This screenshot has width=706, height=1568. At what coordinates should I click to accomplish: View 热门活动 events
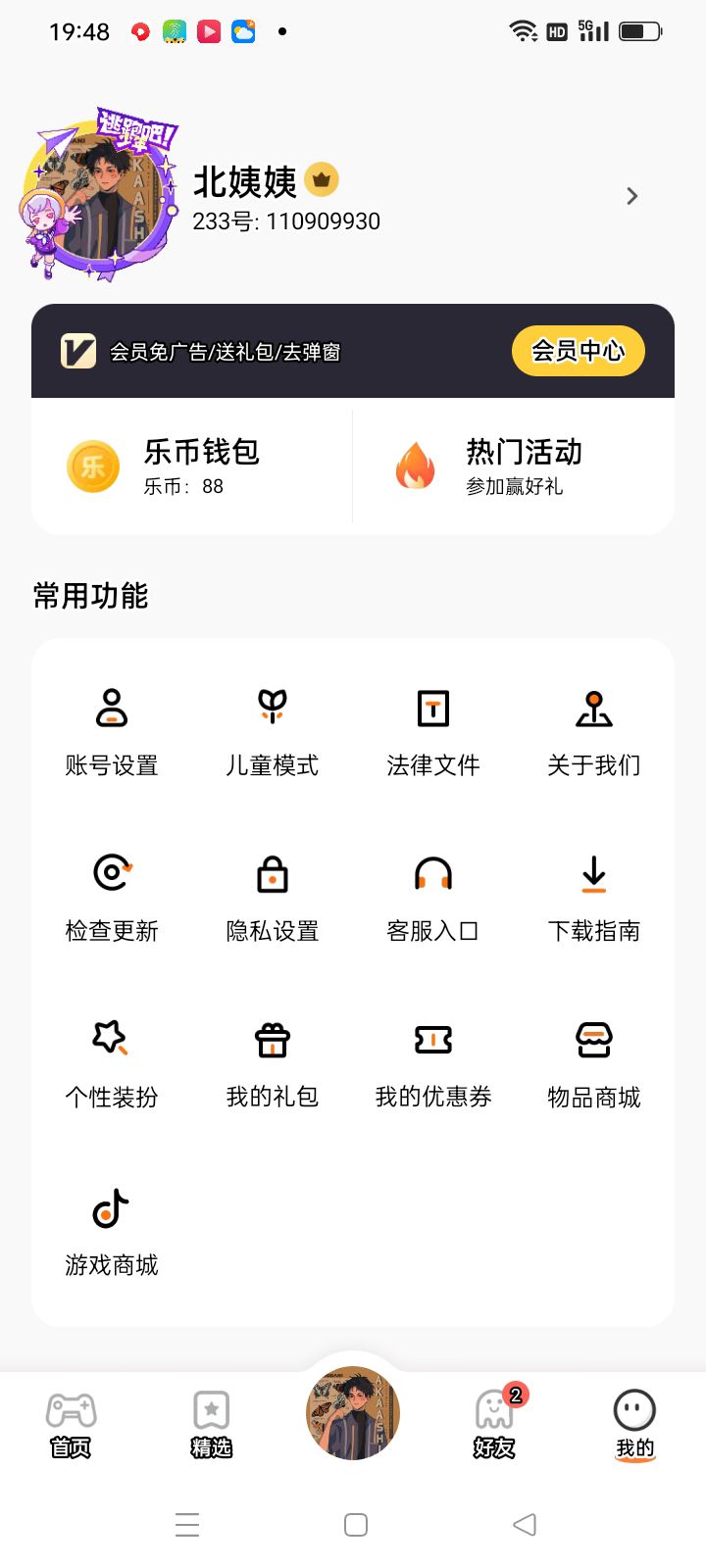pos(513,466)
